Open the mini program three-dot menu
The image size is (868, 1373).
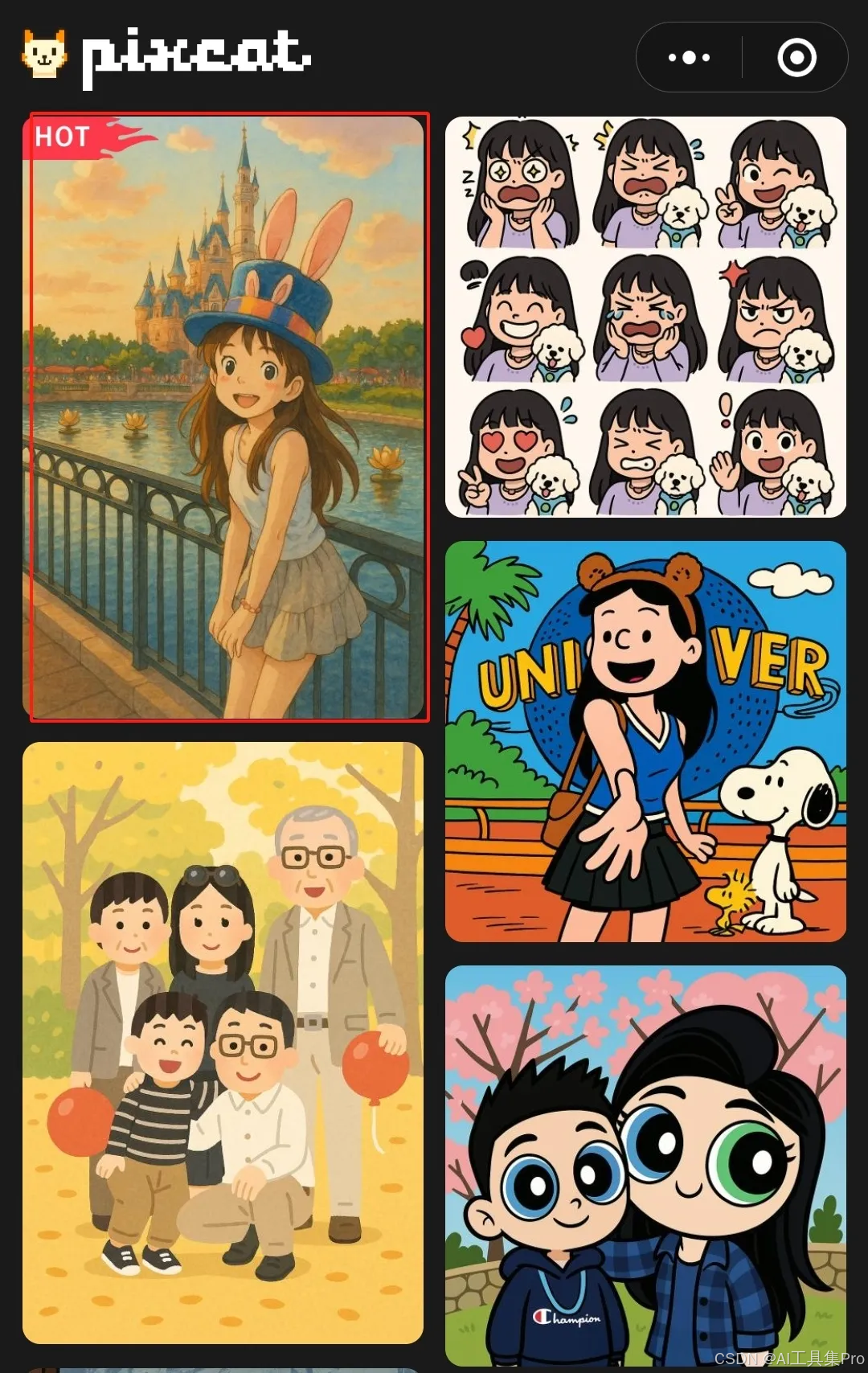[x=689, y=57]
